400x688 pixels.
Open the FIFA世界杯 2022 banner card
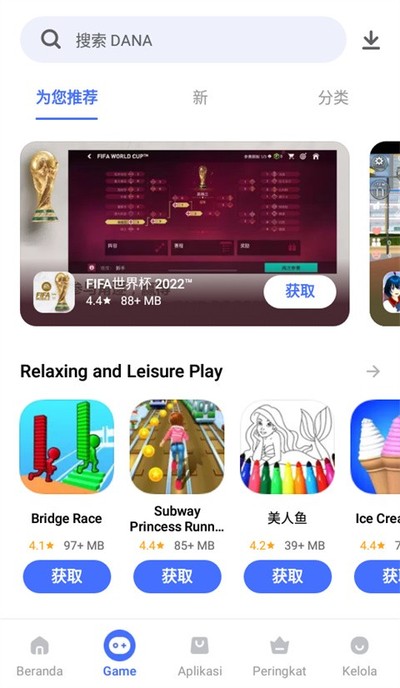pyautogui.click(x=185, y=233)
